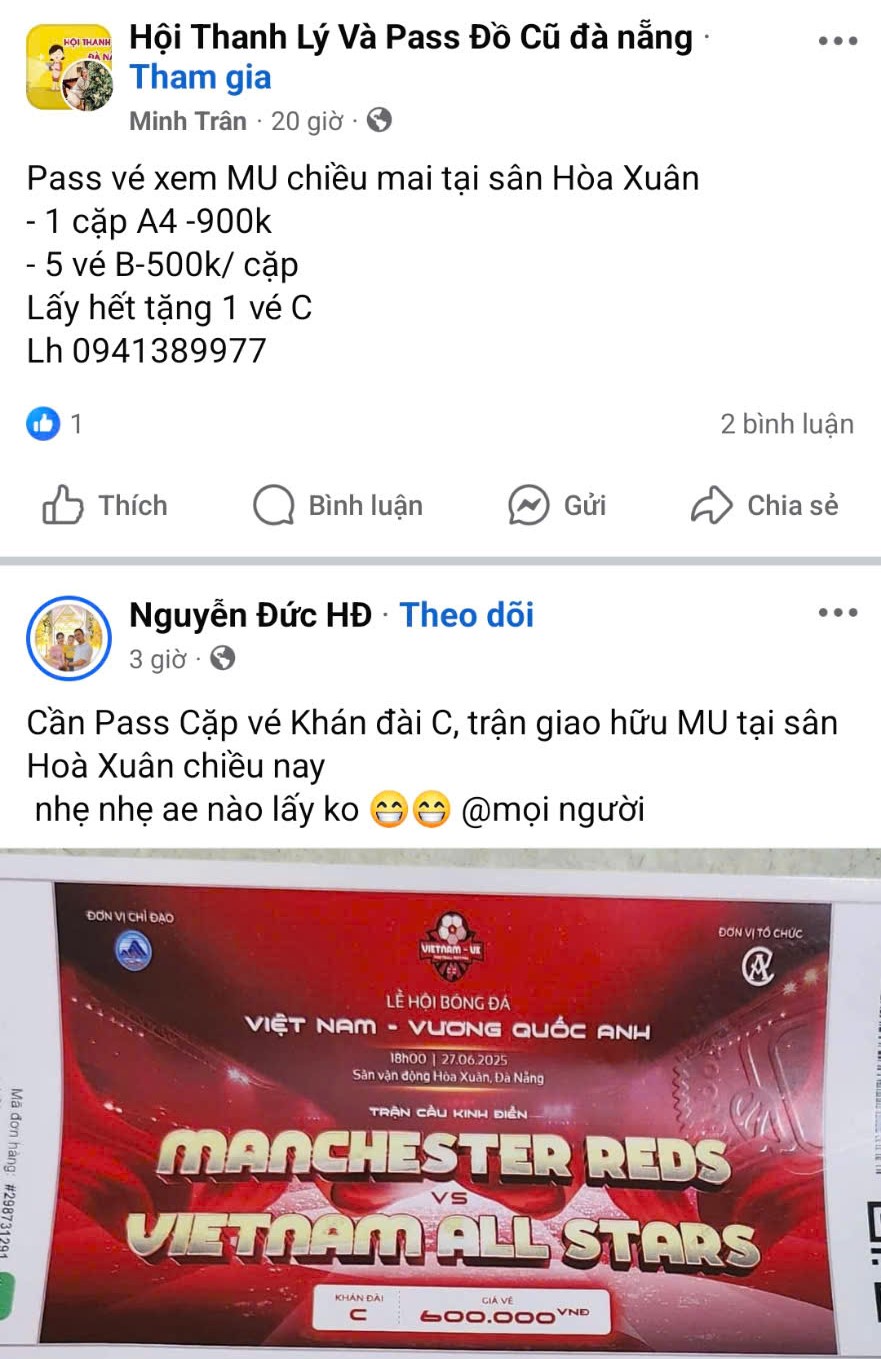Open Hội Thanh Lý Và Pass Đồ Cũ group
The image size is (881, 1359).
pos(410,38)
